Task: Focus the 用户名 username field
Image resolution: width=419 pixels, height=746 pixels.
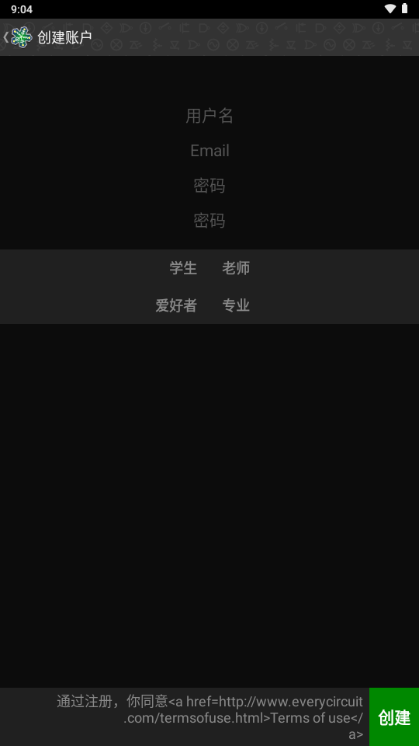Action: 209,116
